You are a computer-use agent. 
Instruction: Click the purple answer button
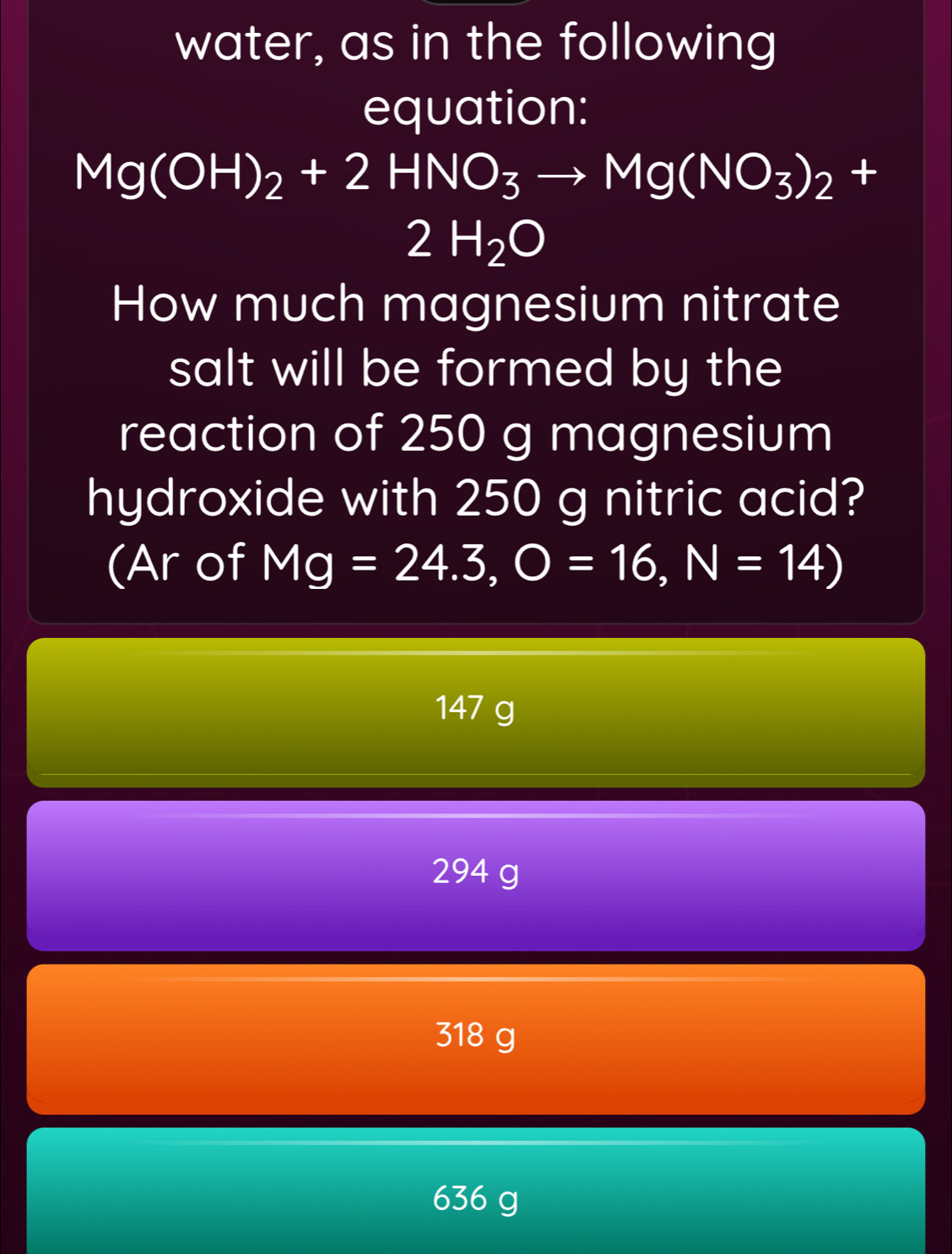[x=475, y=873]
